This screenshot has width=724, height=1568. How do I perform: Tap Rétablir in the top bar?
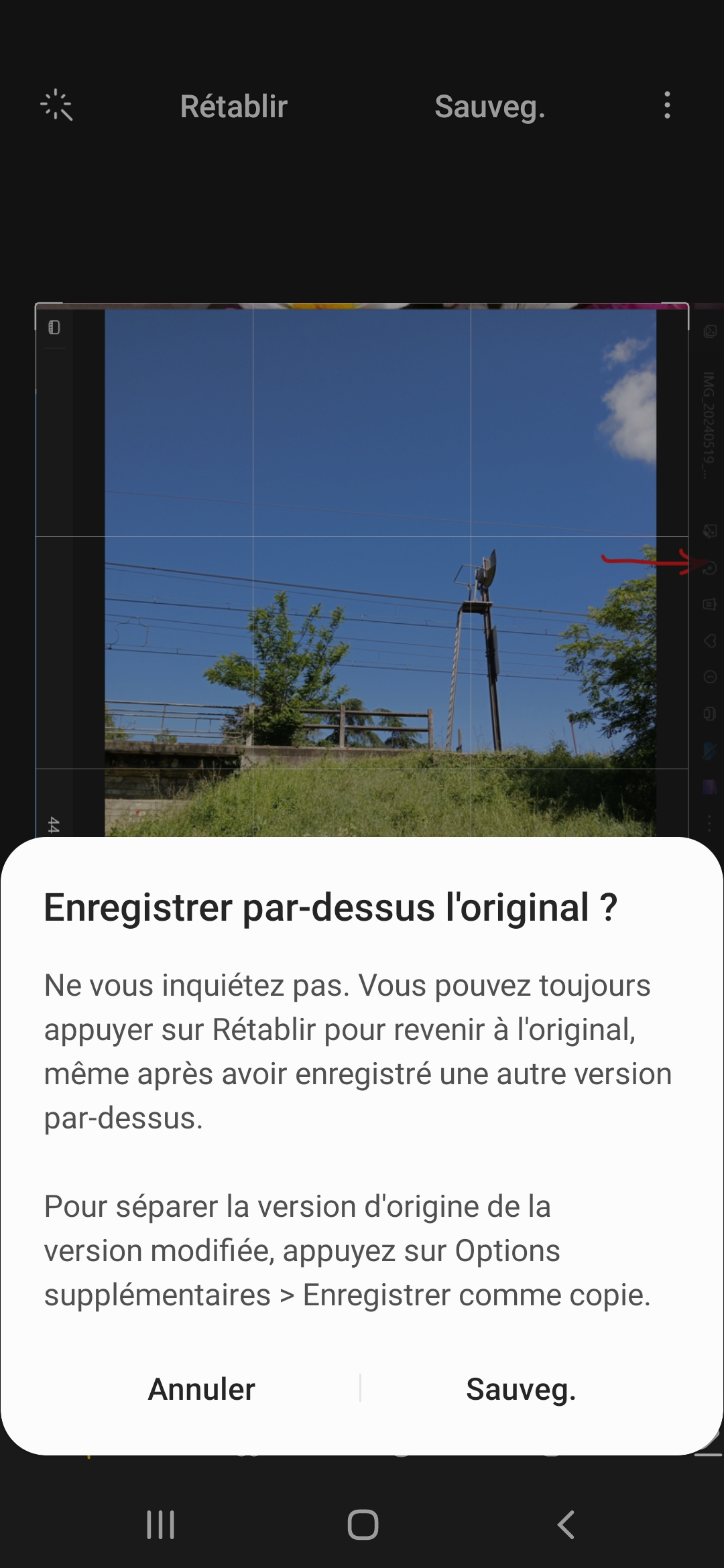[x=233, y=107]
